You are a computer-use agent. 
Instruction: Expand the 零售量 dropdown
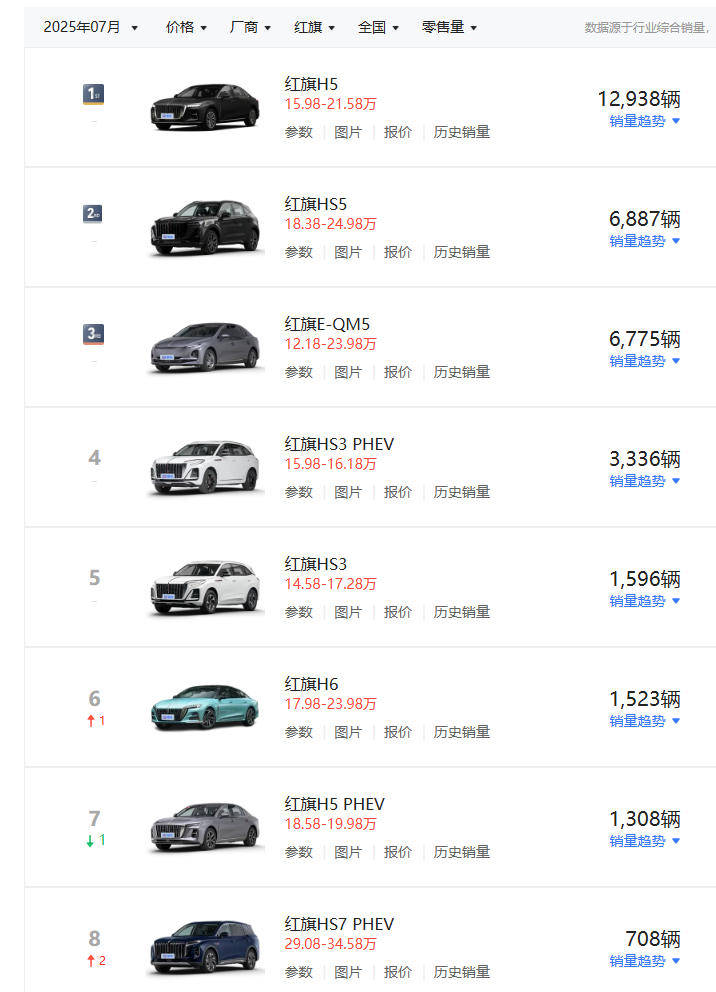(x=449, y=27)
